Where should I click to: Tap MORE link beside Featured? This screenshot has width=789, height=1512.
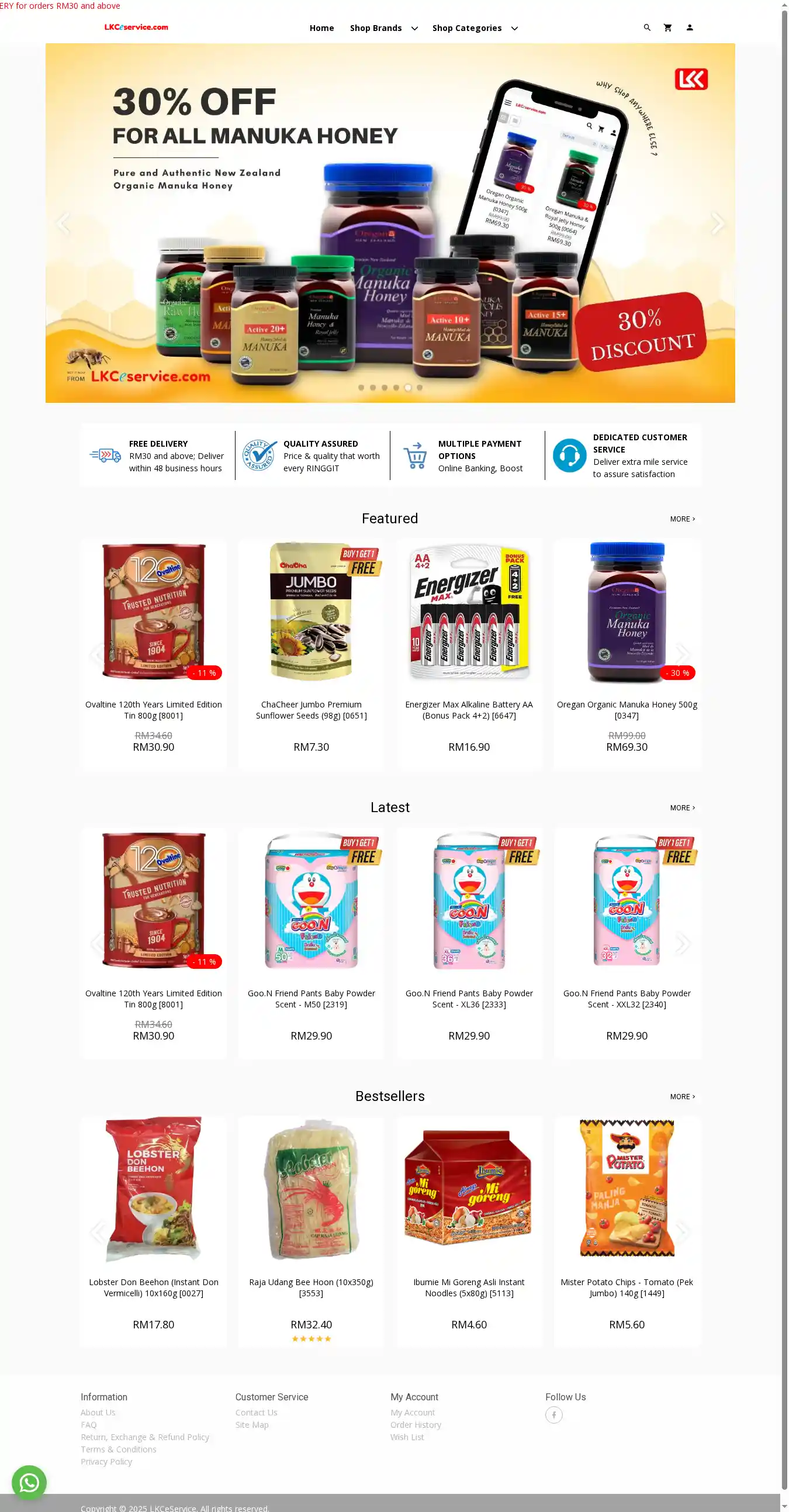[x=682, y=519]
